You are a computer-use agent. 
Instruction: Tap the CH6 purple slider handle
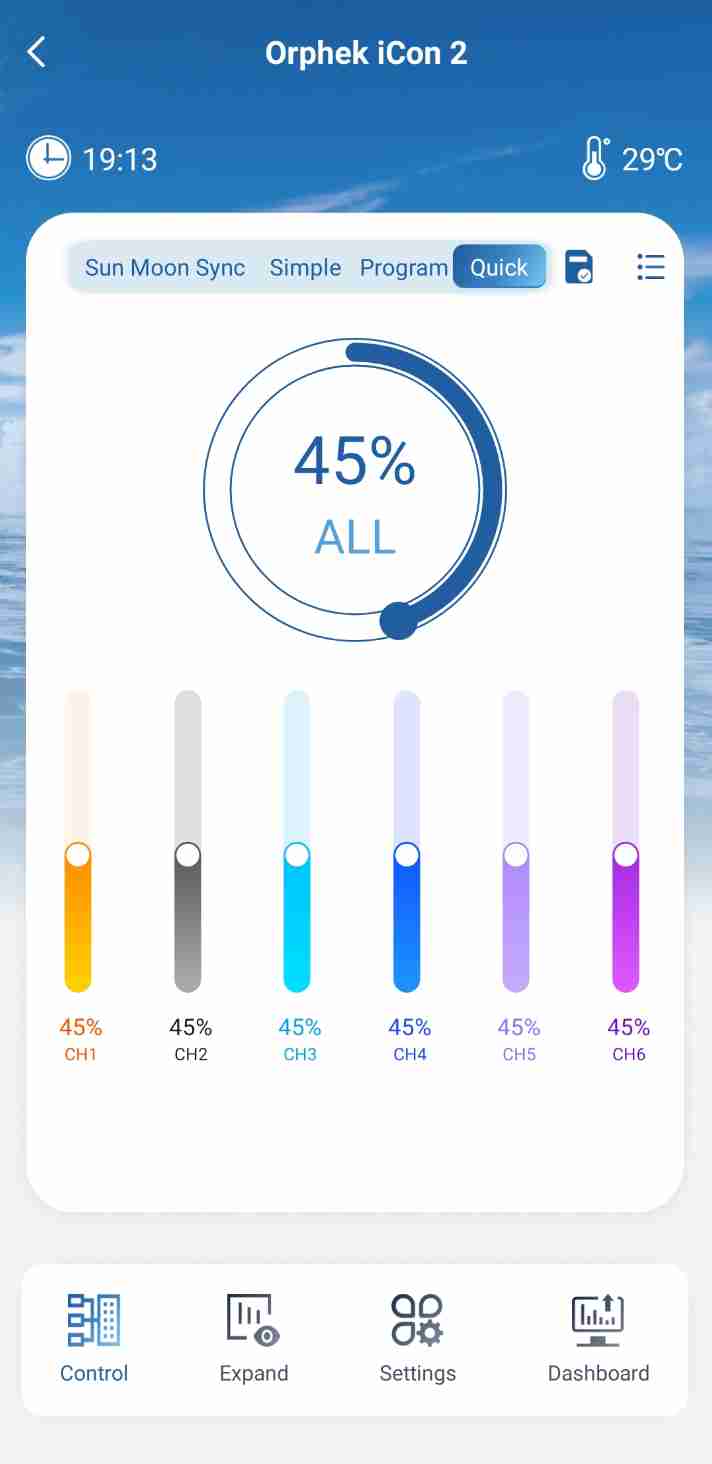click(x=626, y=855)
